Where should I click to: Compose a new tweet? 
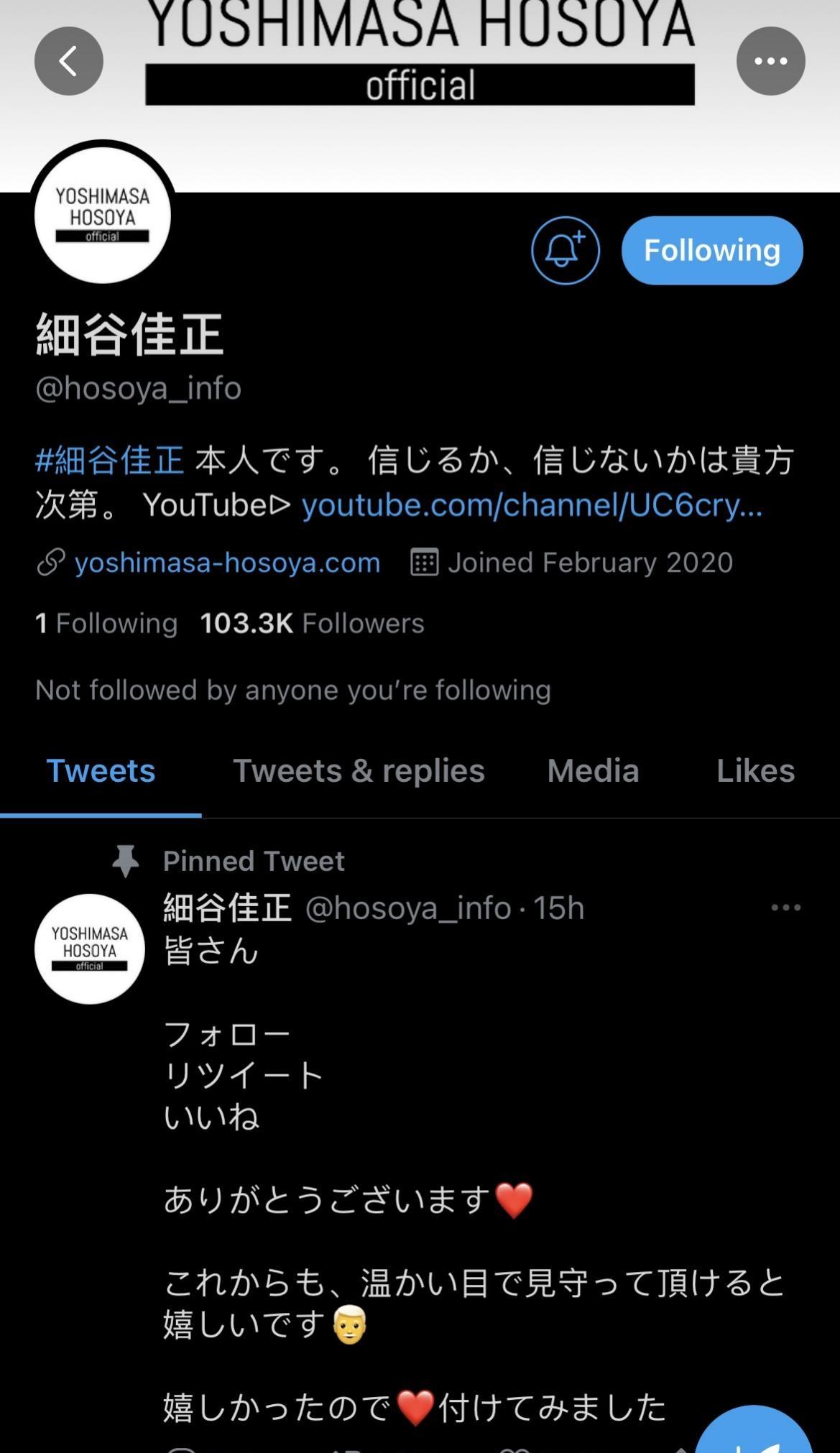(754, 1430)
